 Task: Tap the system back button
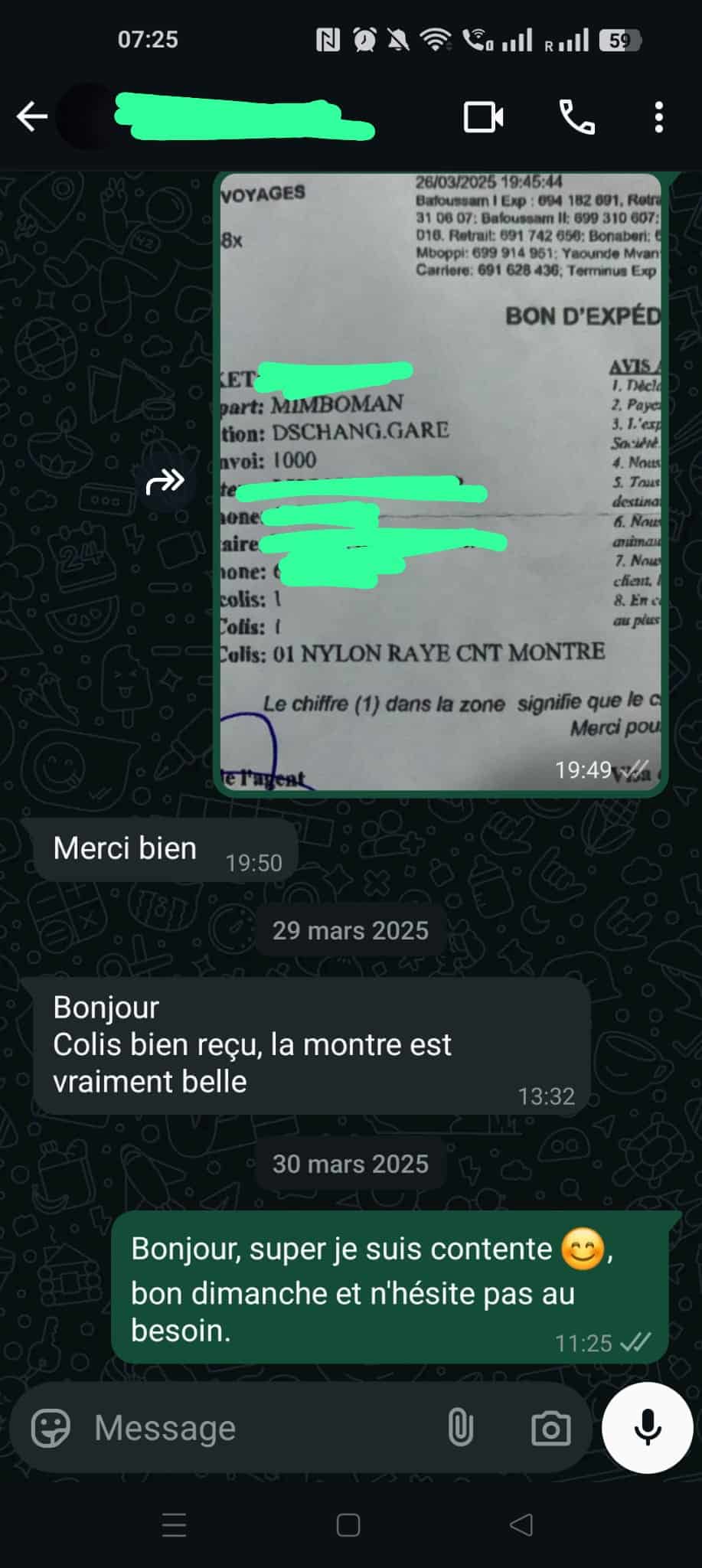(521, 1525)
